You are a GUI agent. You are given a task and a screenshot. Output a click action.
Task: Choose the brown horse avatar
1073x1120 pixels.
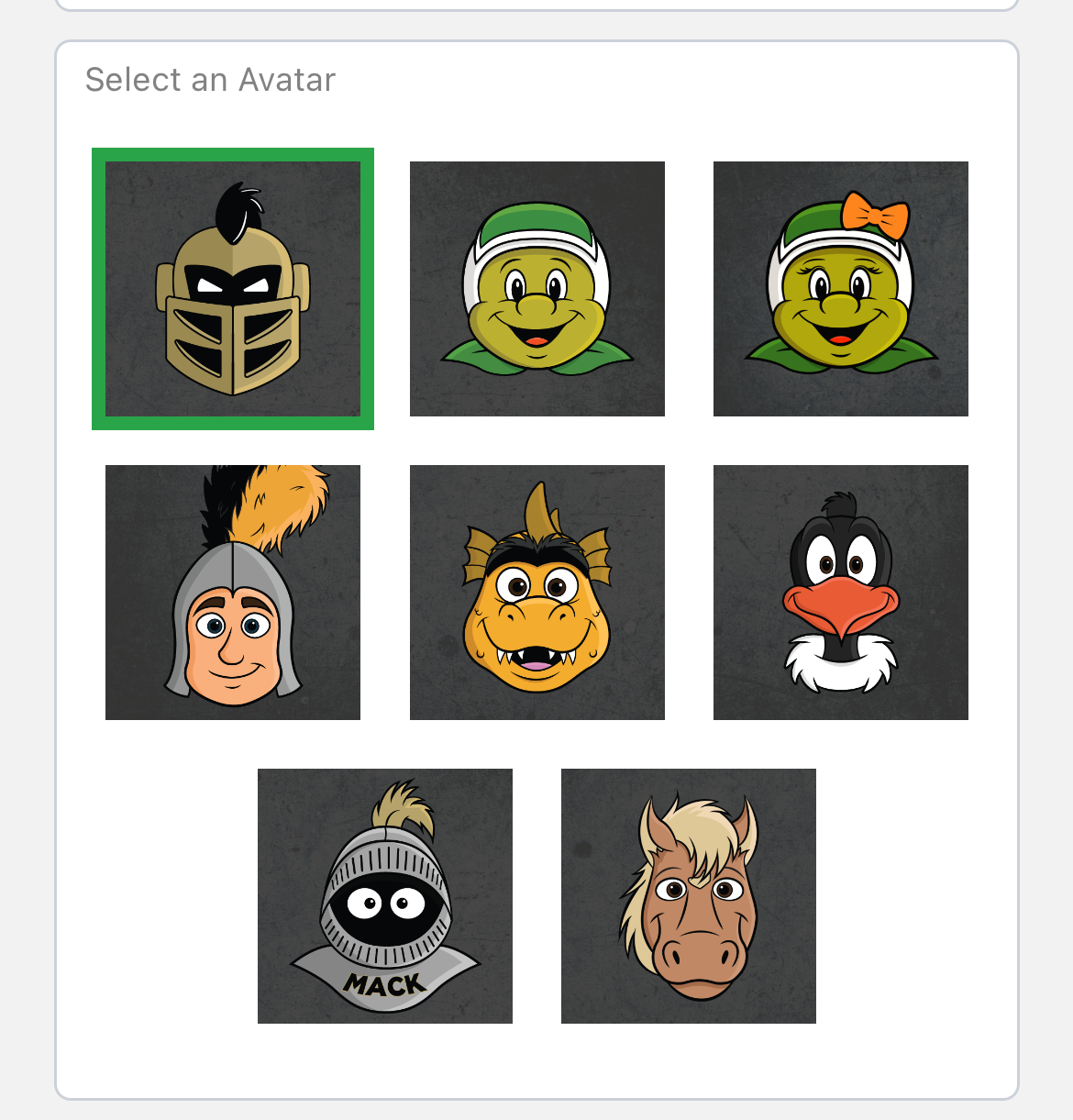pyautogui.click(x=688, y=896)
